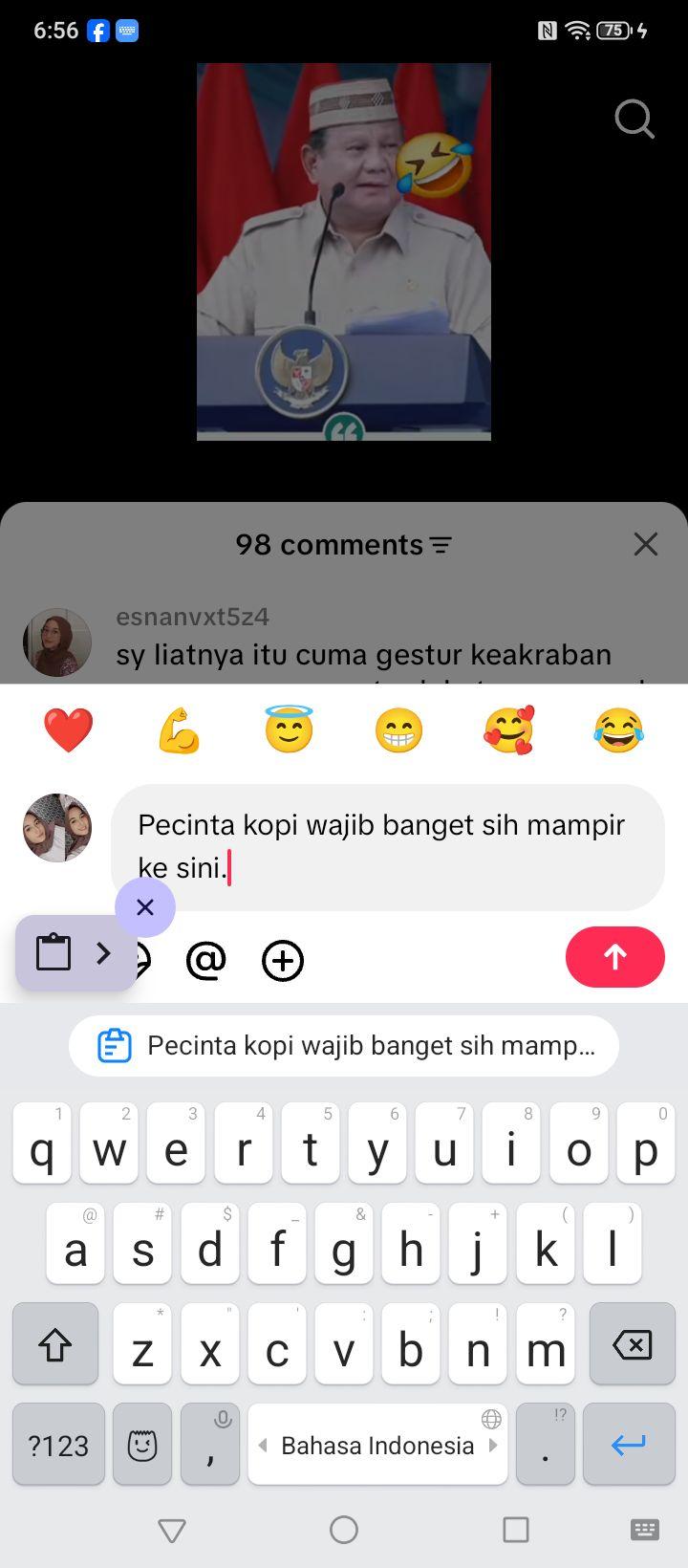
Task: Add the halo smiley emoji
Action: pyautogui.click(x=289, y=730)
